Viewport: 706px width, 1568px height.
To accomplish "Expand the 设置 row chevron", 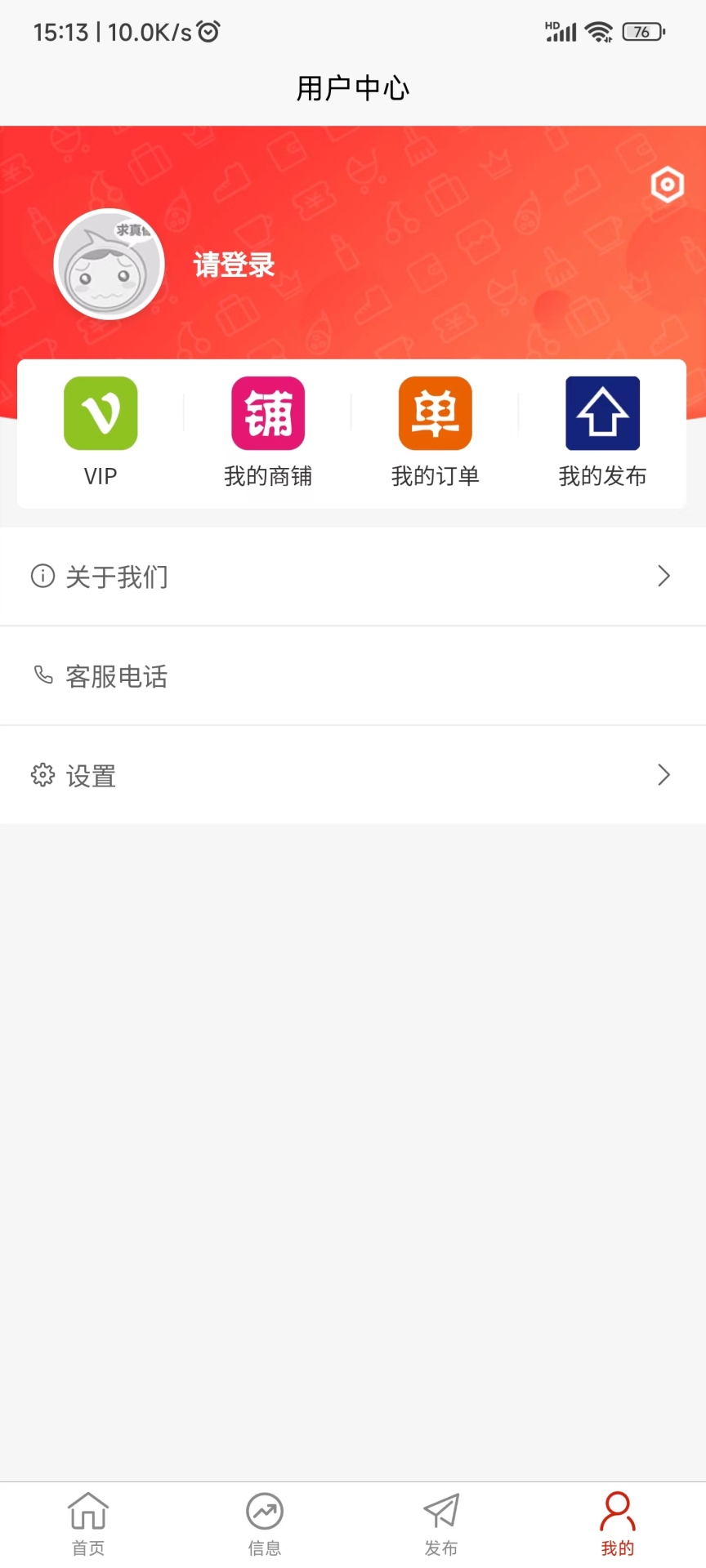I will point(664,775).
